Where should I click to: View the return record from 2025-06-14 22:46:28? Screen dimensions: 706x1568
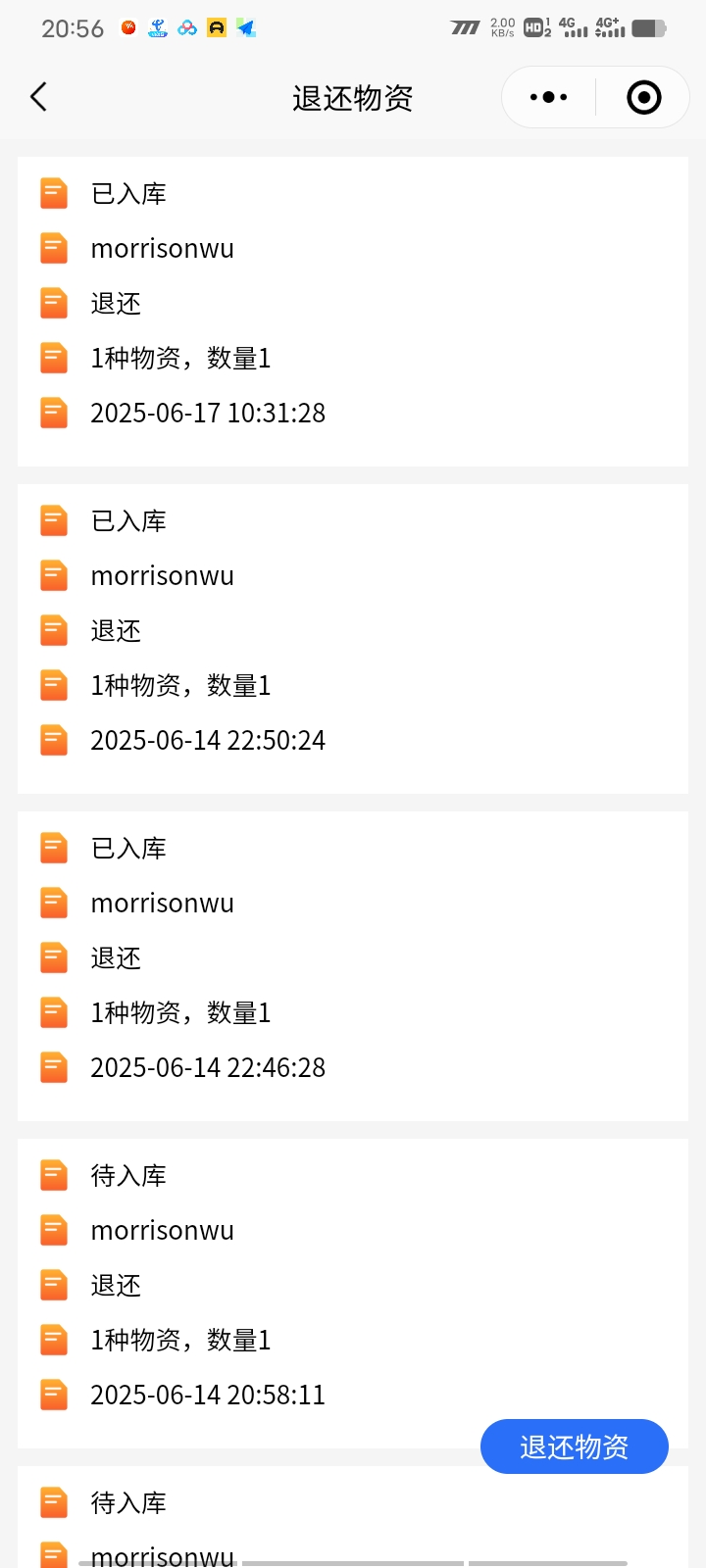353,966
